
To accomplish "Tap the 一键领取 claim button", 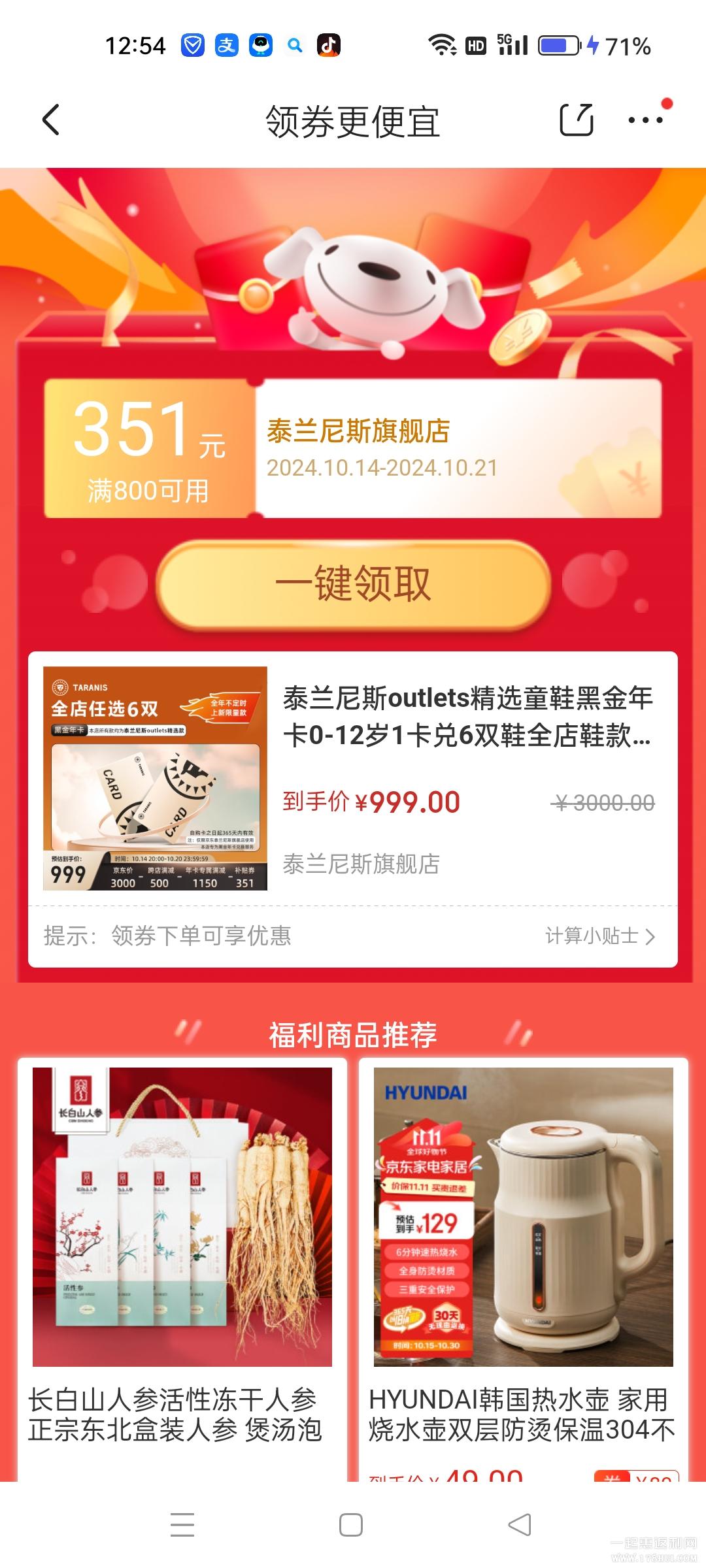I will 353,584.
